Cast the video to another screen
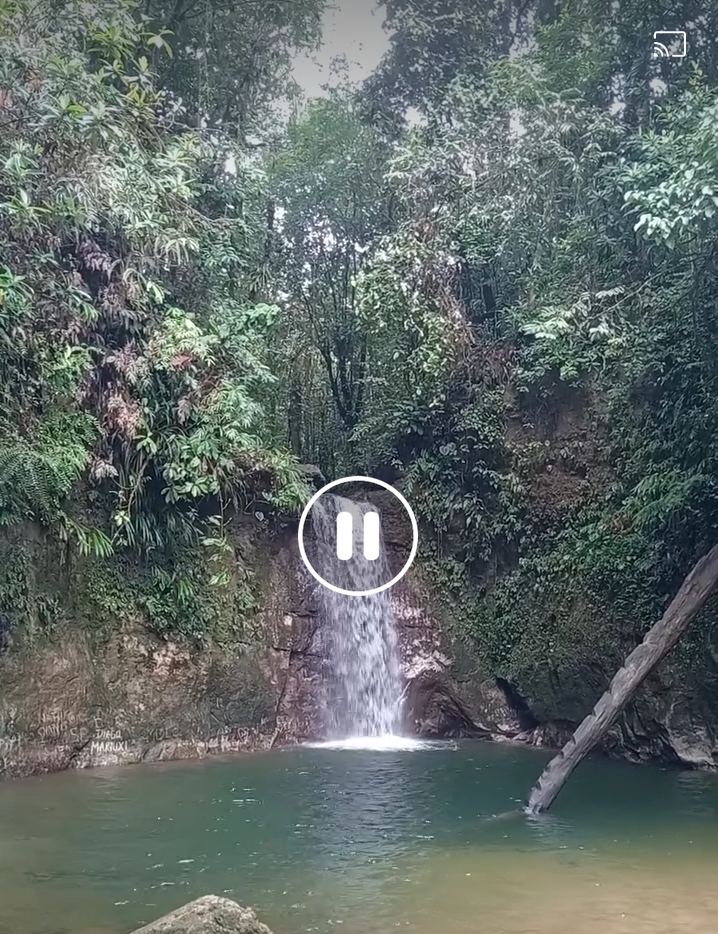The height and width of the screenshot is (934, 718). click(x=669, y=45)
